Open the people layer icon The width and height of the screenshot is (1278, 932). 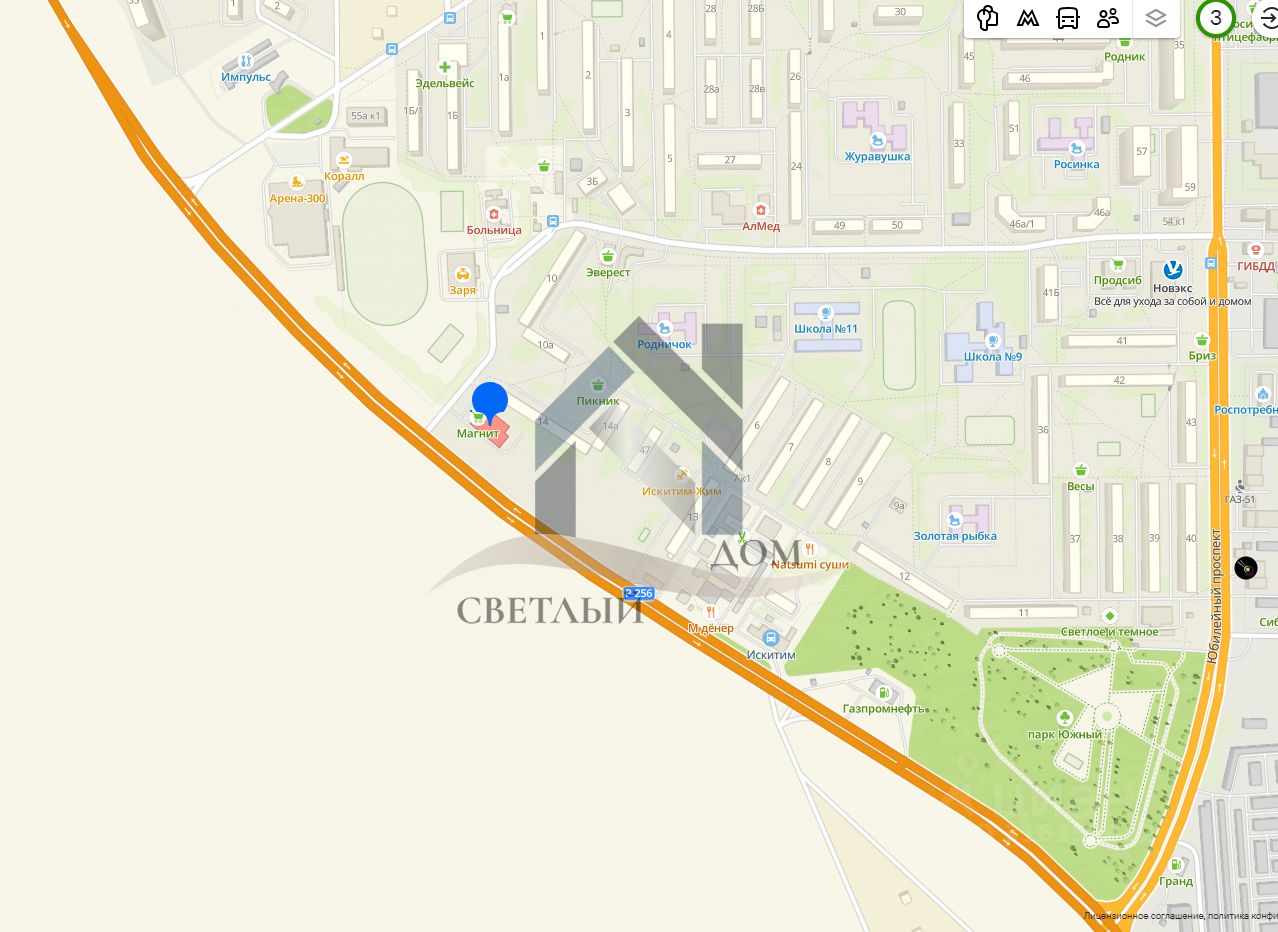tap(1107, 18)
